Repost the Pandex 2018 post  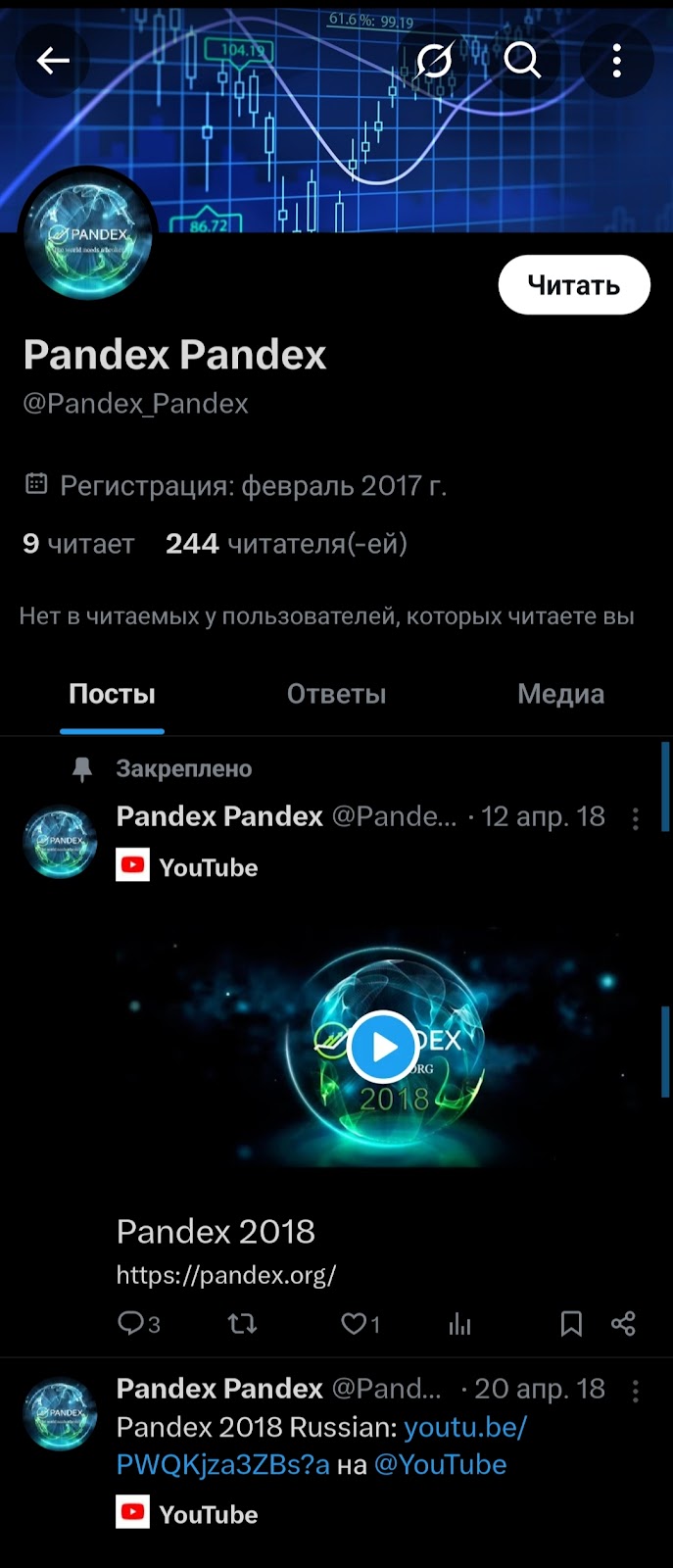click(242, 1324)
